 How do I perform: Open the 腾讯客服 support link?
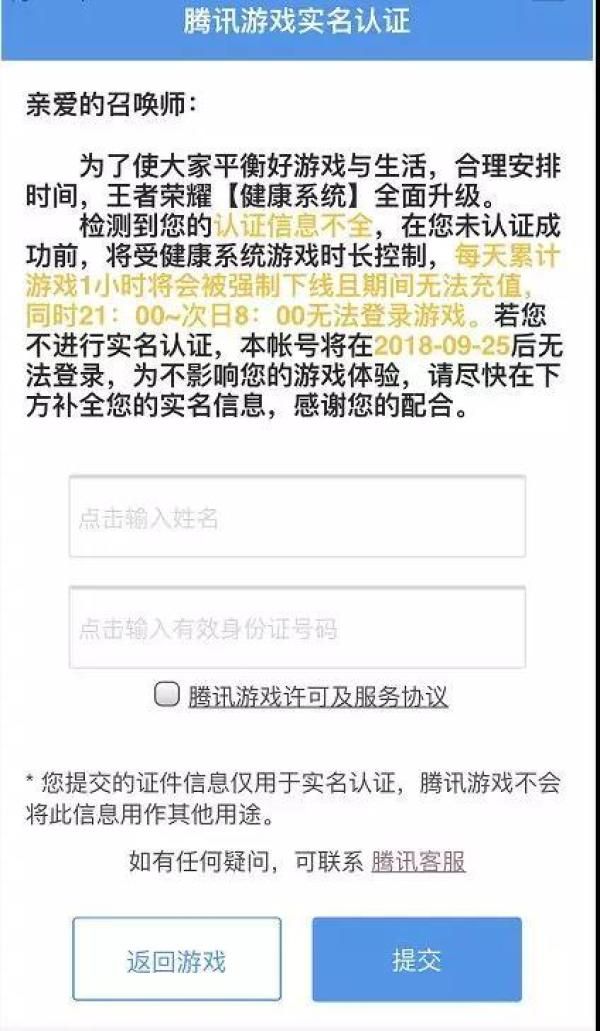(x=419, y=861)
